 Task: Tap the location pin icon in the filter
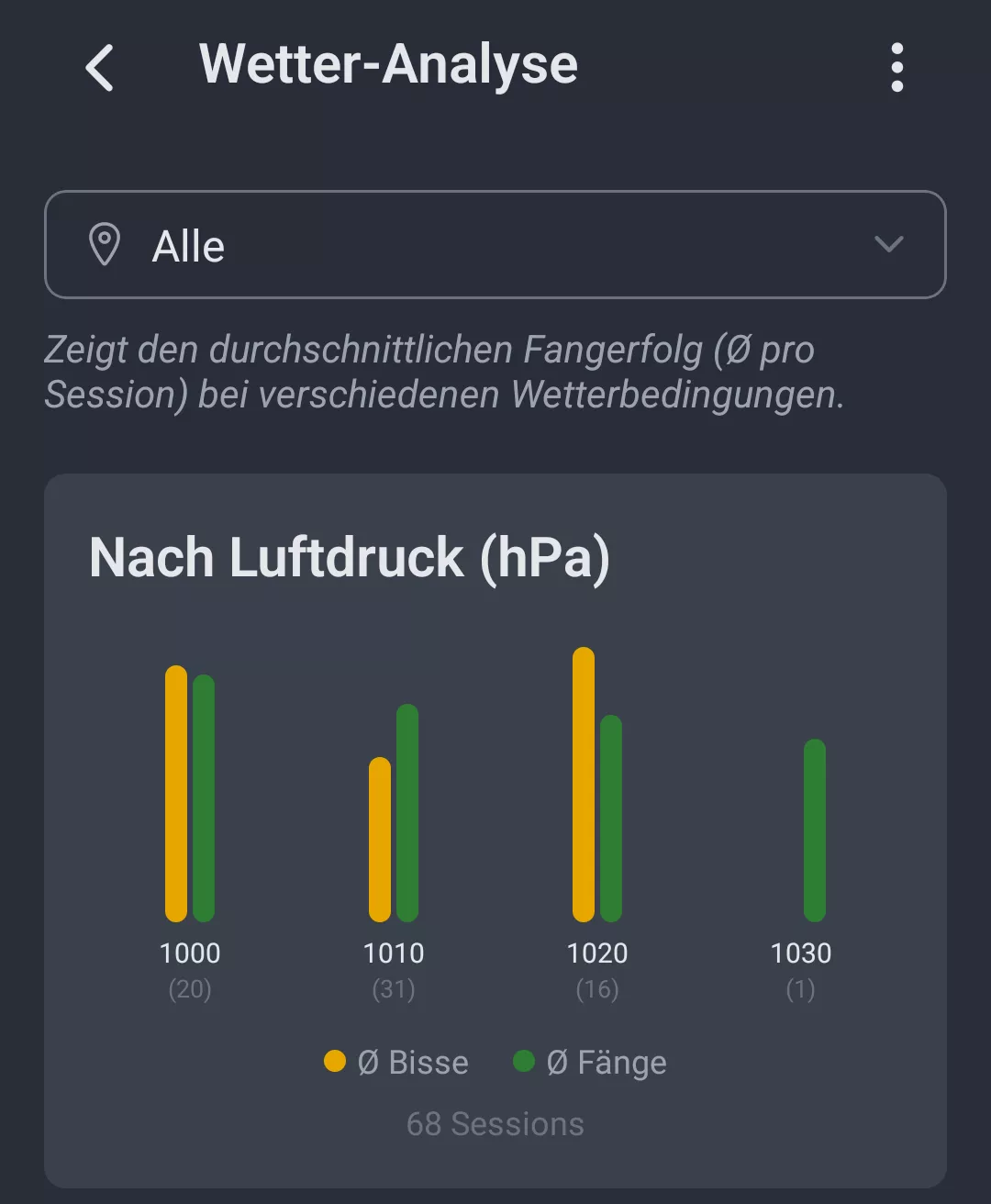pyautogui.click(x=105, y=245)
